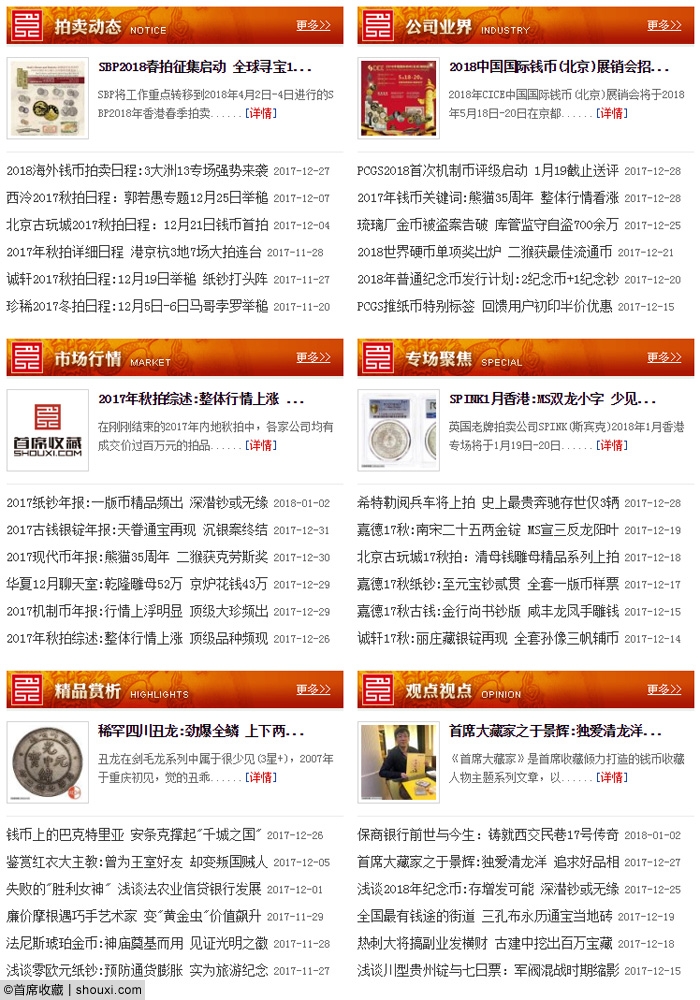This screenshot has width=700, height=1000.
Task: Tap 详情 under 2018中国国际钱币展销会 article
Action: tap(611, 114)
